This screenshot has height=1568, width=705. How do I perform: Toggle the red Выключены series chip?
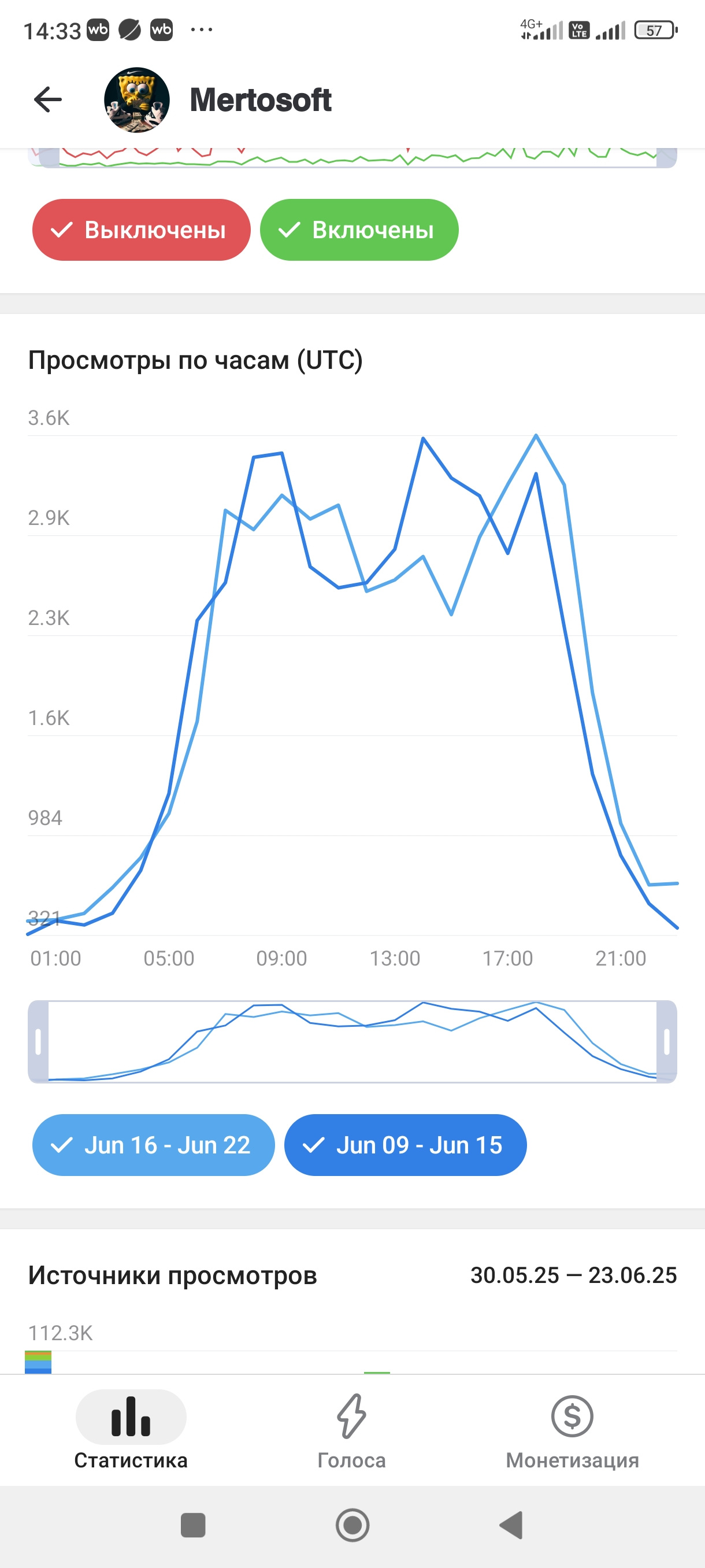[141, 230]
